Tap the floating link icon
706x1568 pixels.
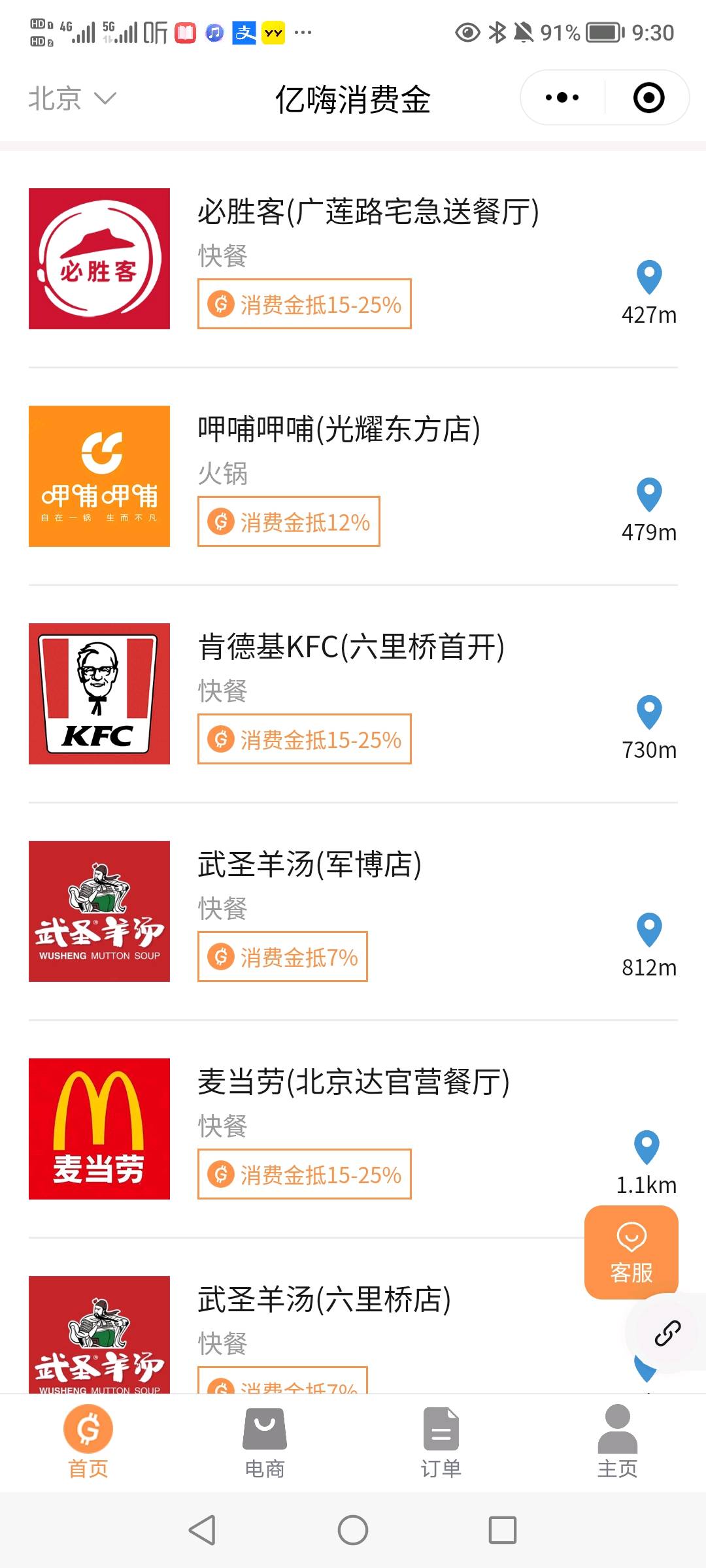coord(667,1333)
